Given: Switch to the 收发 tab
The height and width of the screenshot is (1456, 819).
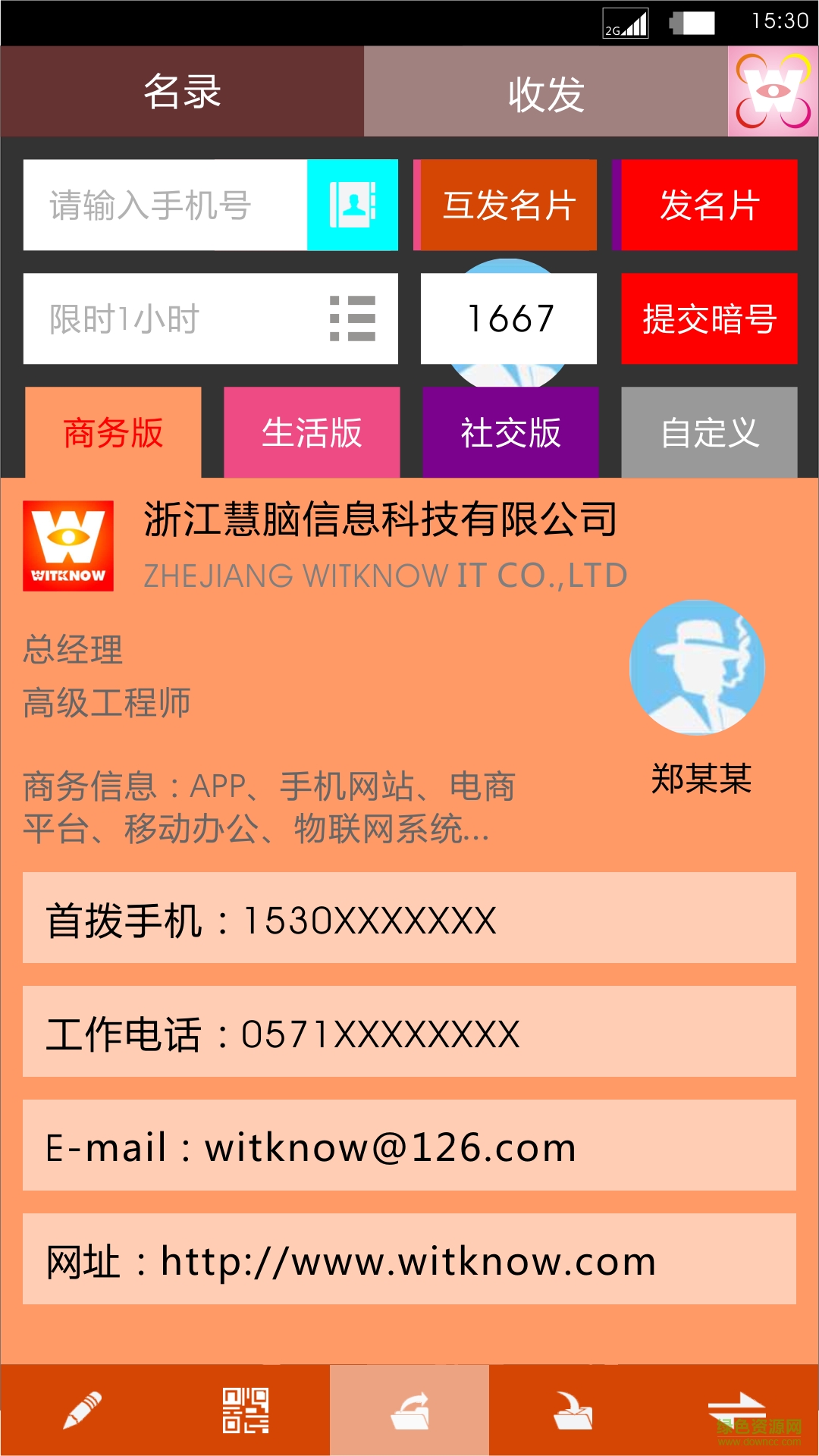Looking at the screenshot, I should pos(546,92).
